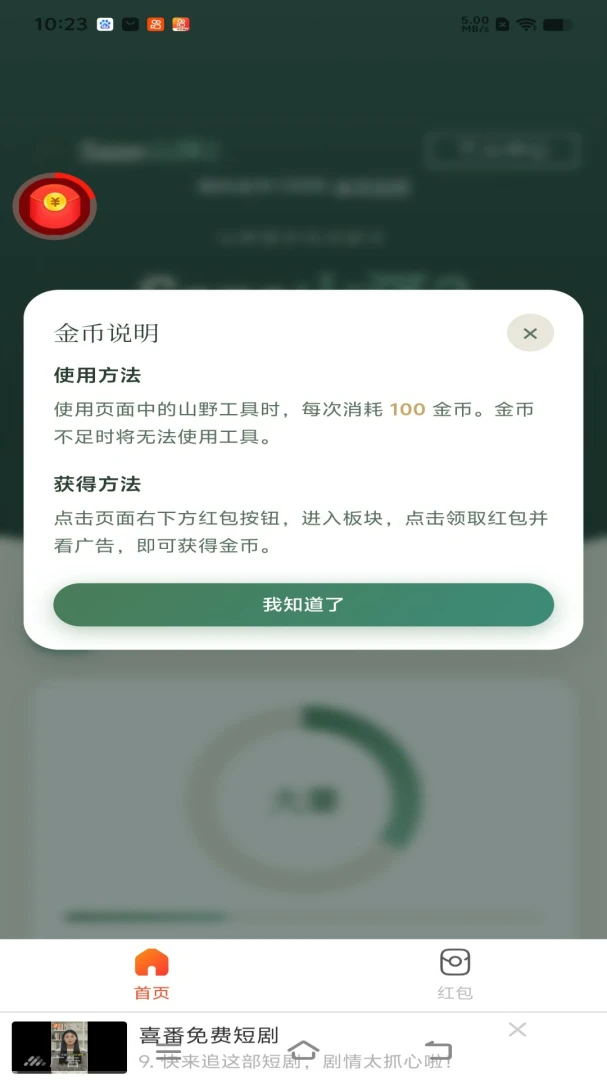
Task: Confirm with the 我知道了 button
Action: point(303,605)
